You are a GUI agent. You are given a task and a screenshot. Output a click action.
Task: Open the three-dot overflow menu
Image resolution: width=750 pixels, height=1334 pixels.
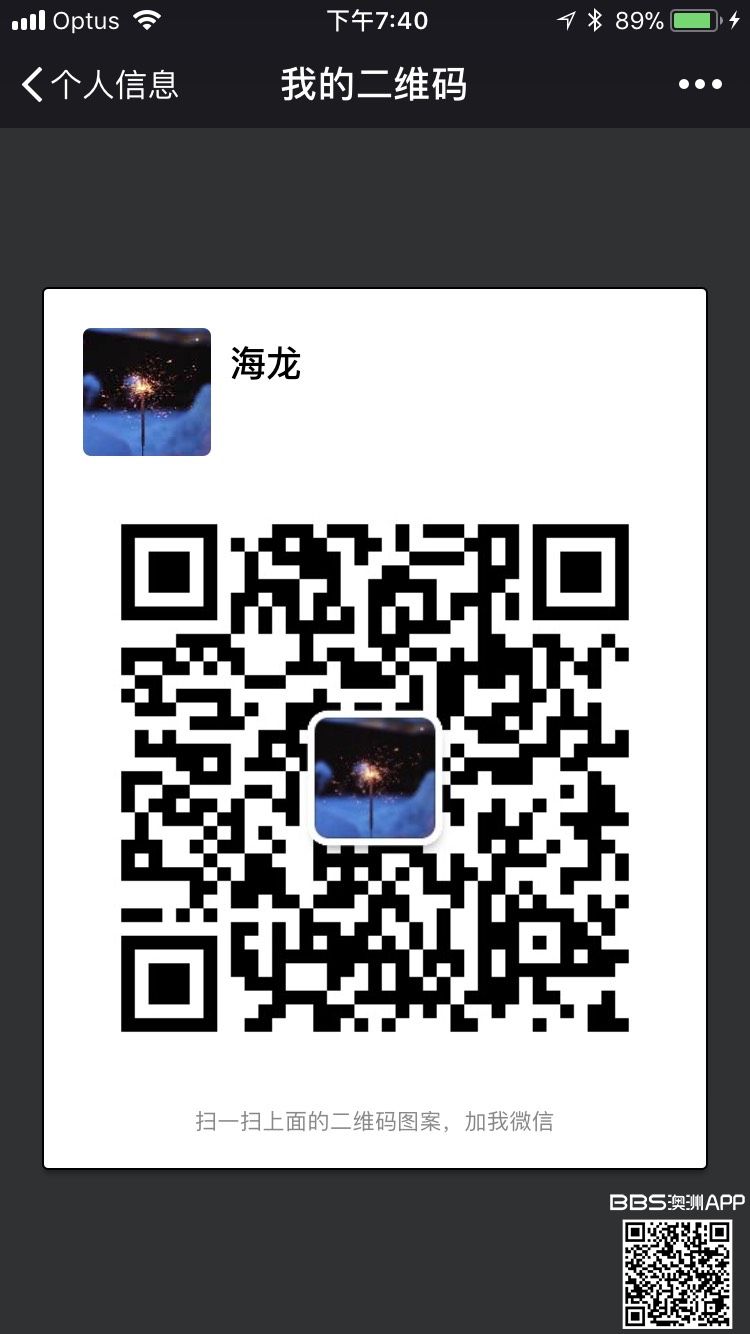tap(700, 85)
